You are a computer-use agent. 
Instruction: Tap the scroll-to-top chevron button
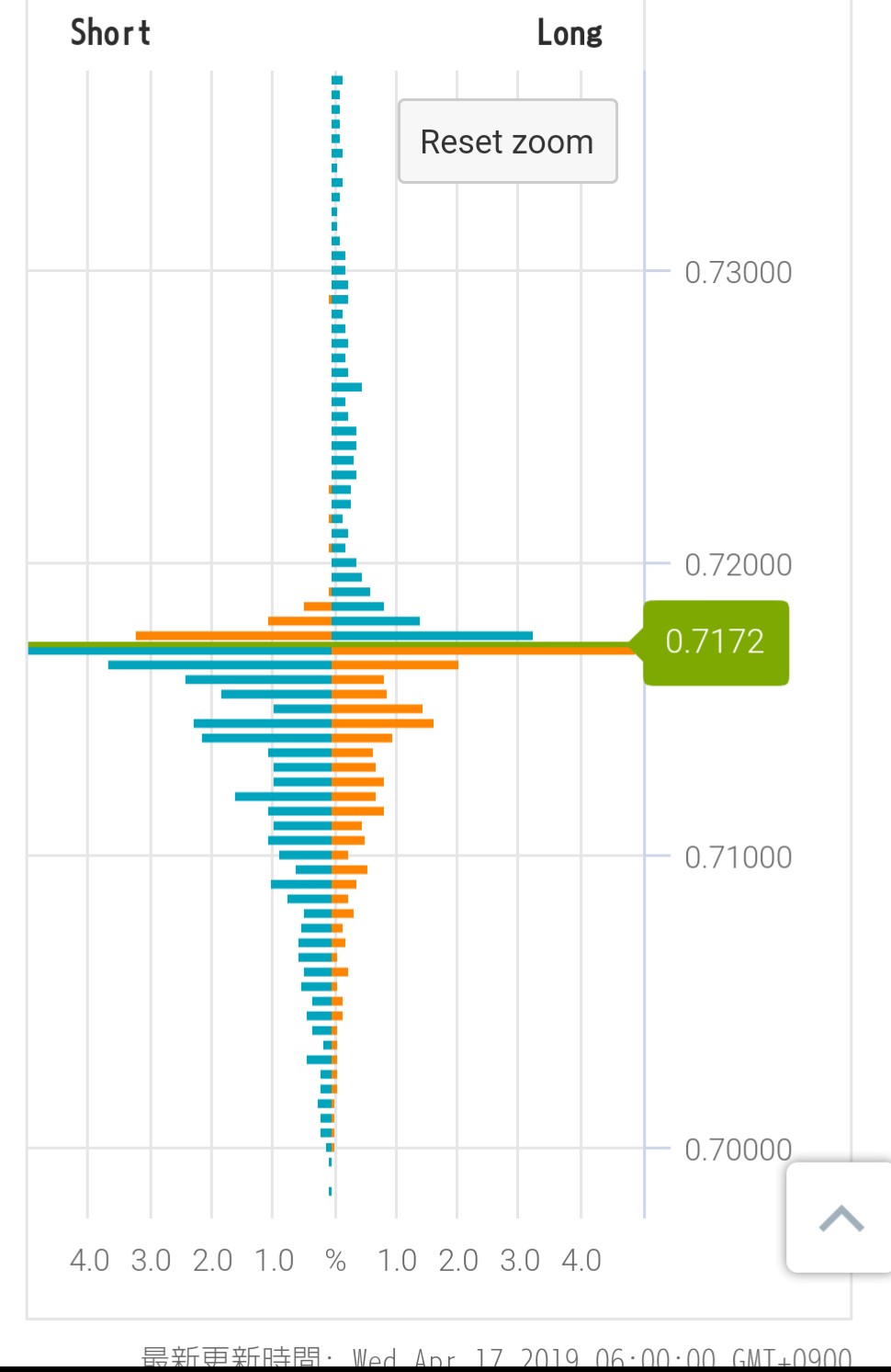pyautogui.click(x=840, y=1218)
